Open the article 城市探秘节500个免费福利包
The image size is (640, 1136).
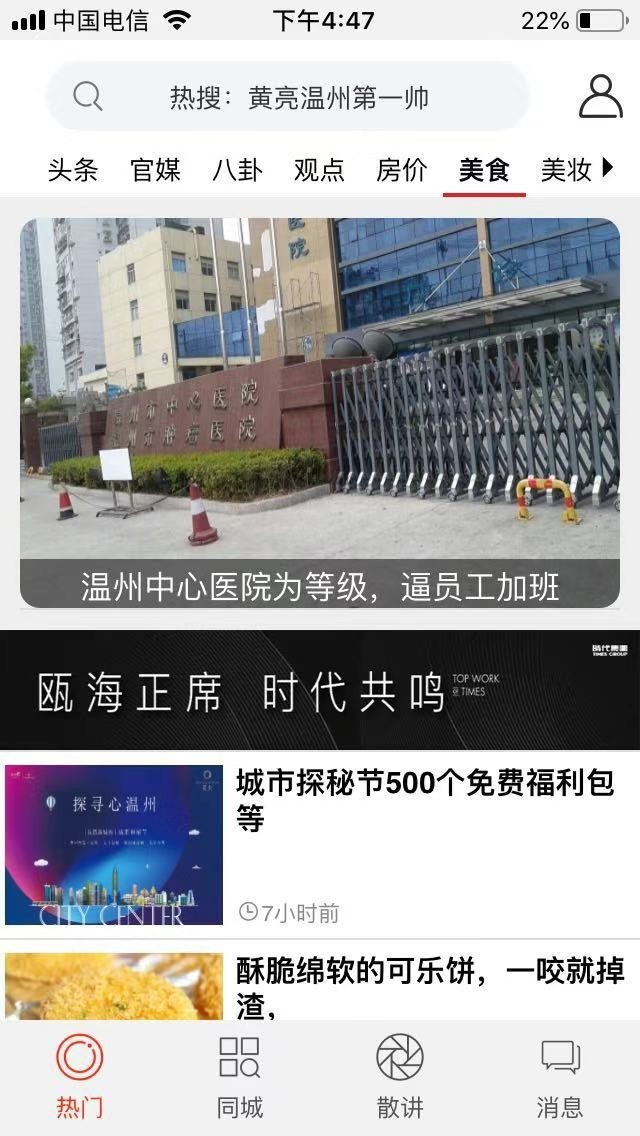(x=320, y=845)
